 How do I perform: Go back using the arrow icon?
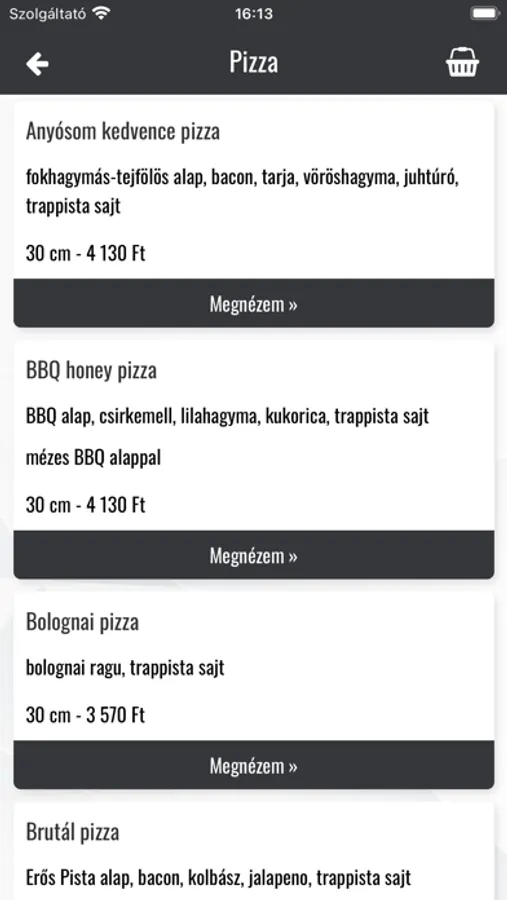point(37,64)
